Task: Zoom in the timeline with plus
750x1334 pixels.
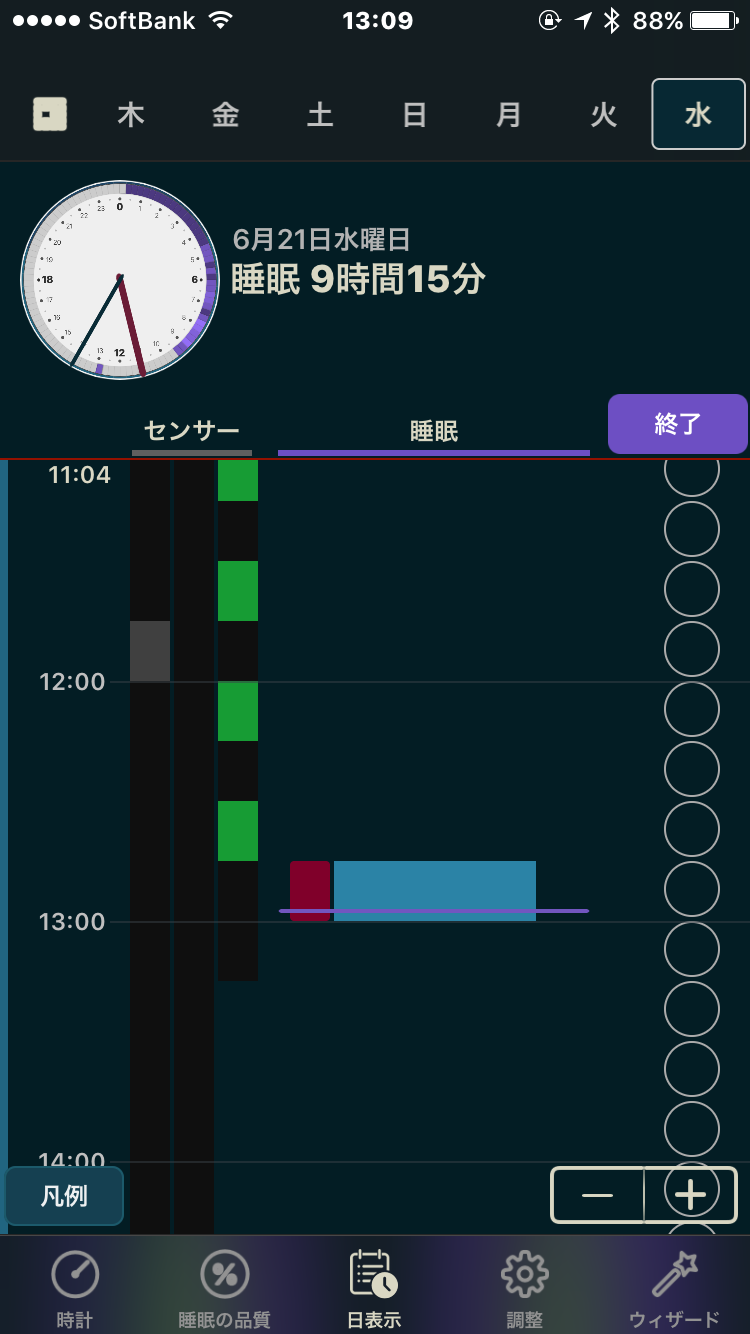Action: pyautogui.click(x=691, y=1195)
